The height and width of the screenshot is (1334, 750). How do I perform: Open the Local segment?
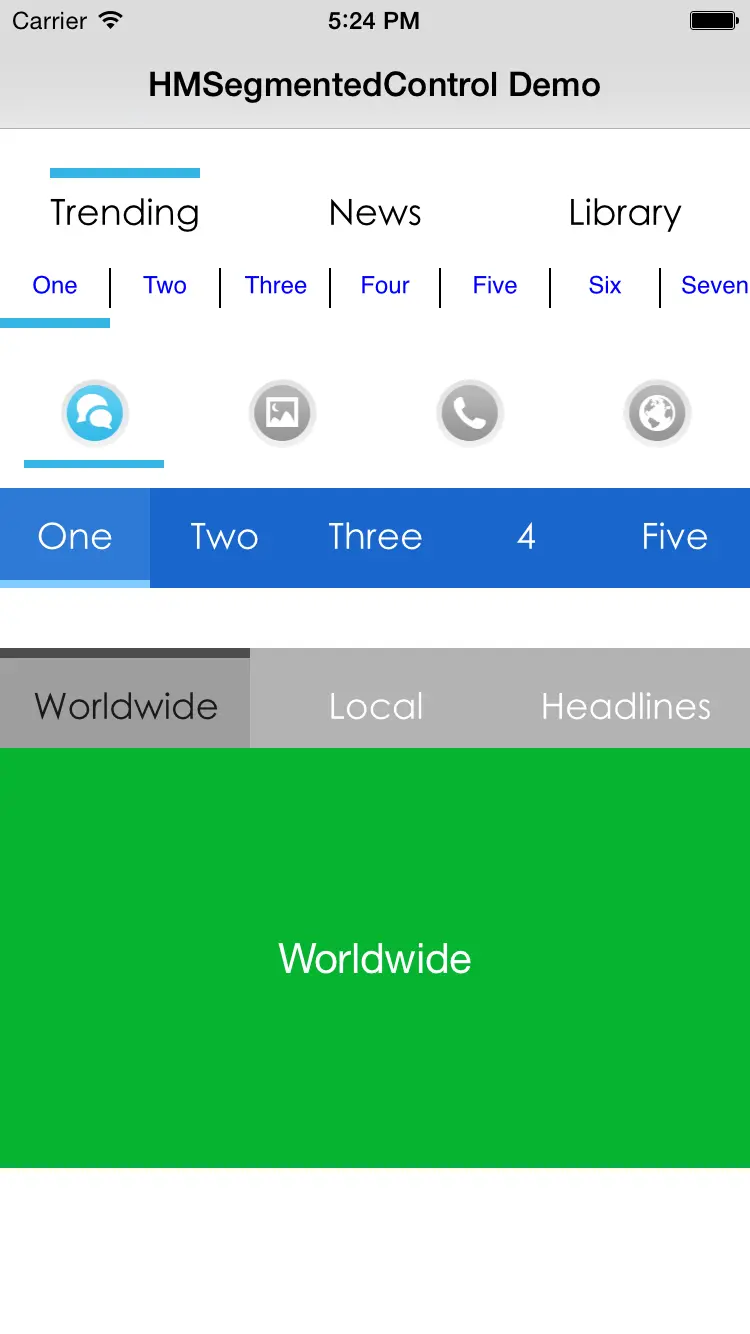tap(375, 706)
